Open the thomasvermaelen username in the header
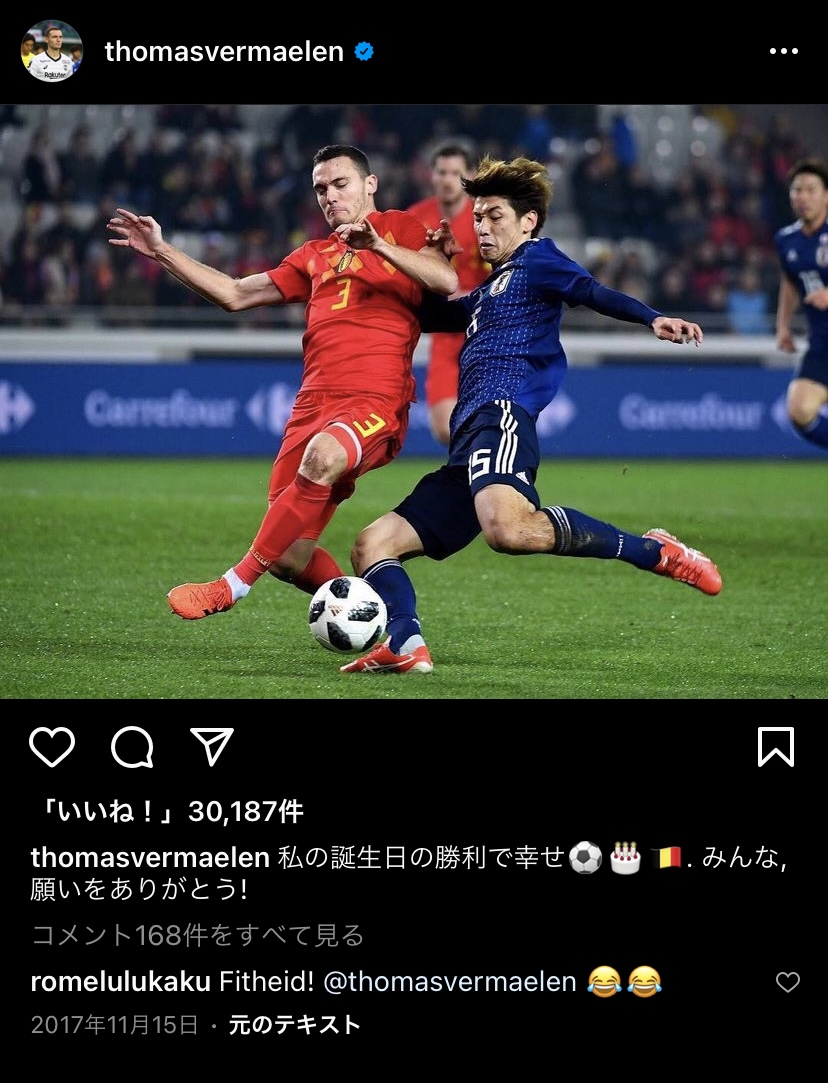 point(224,52)
